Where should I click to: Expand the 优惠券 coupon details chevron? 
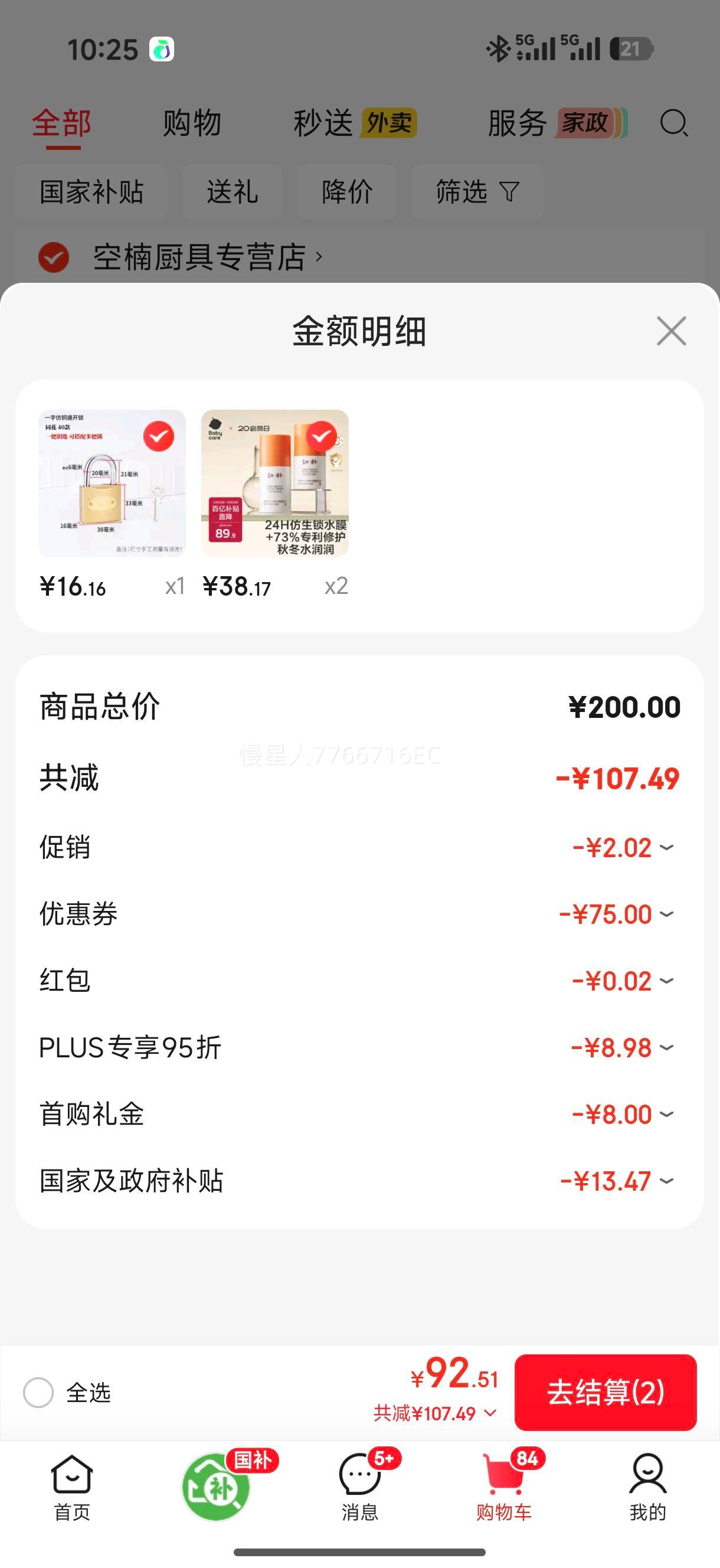pyautogui.click(x=667, y=914)
